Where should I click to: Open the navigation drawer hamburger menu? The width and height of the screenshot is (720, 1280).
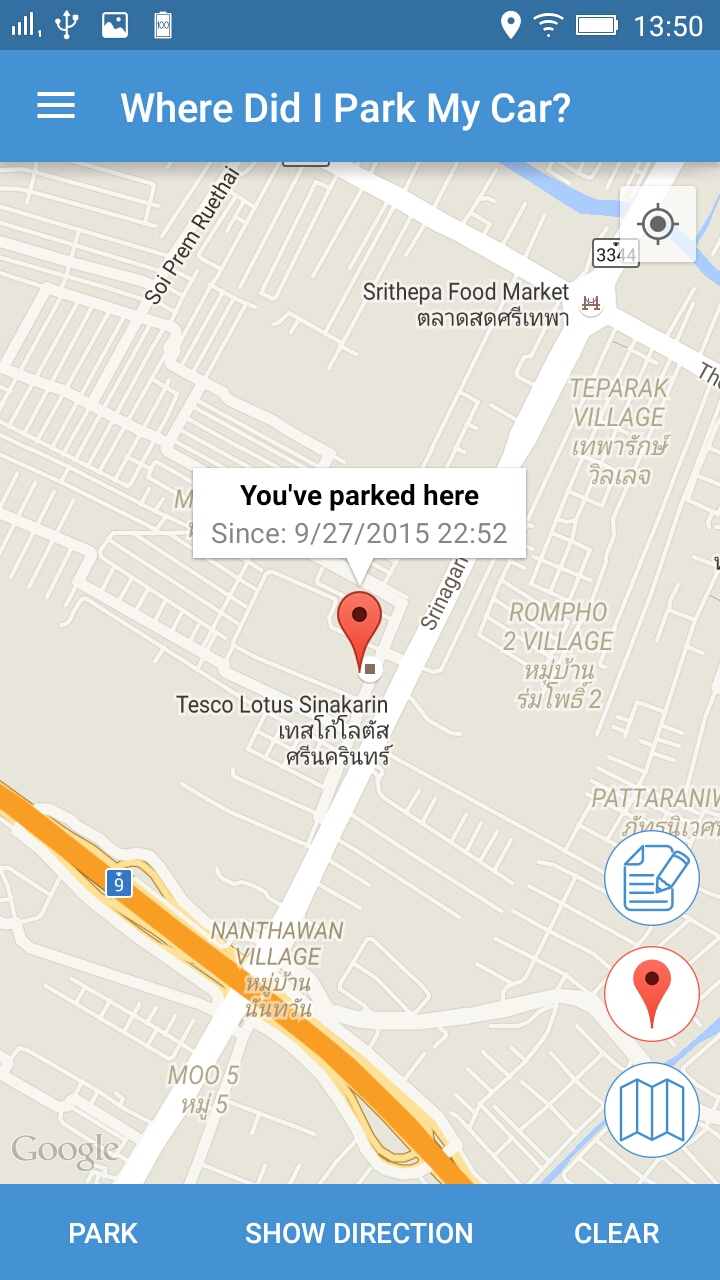[56, 107]
